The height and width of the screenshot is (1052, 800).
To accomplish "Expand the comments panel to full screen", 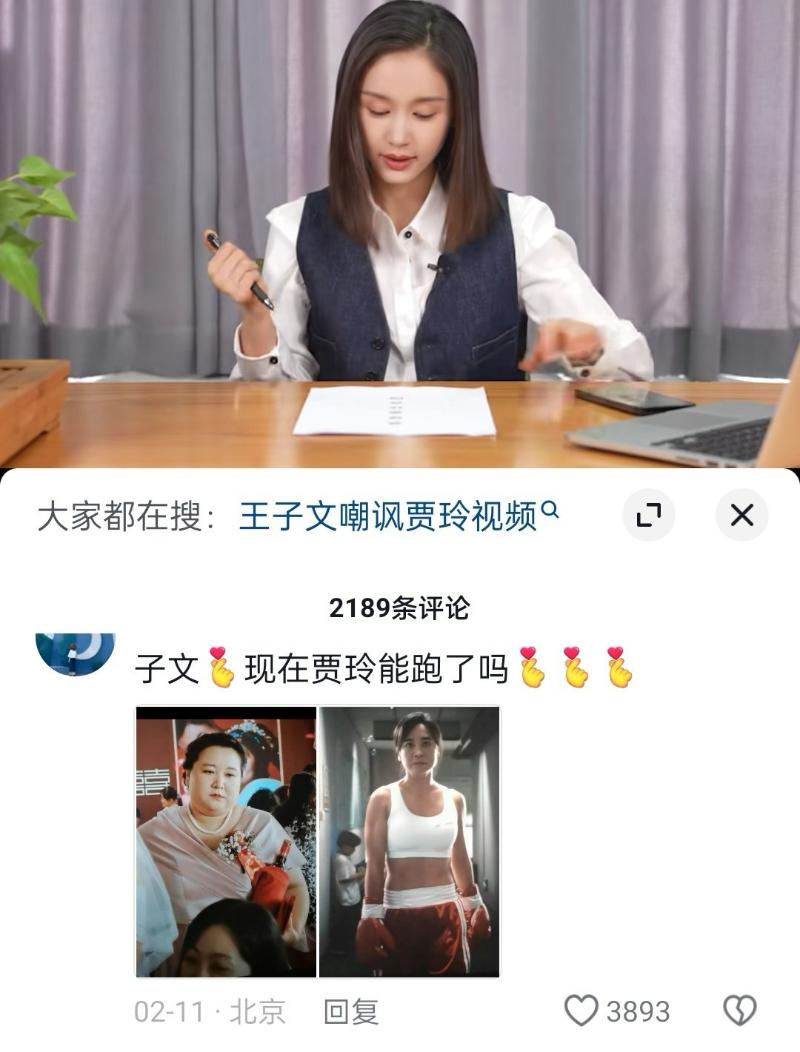I will click(648, 515).
